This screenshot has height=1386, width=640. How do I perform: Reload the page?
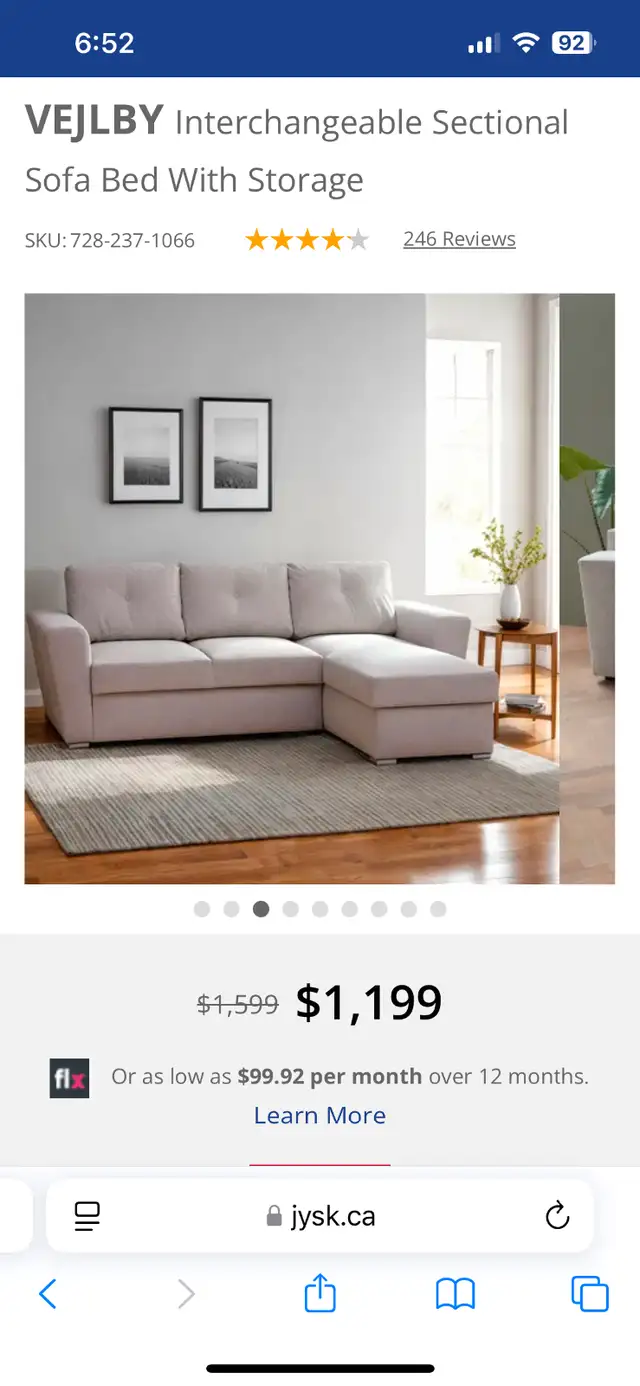pos(557,1216)
